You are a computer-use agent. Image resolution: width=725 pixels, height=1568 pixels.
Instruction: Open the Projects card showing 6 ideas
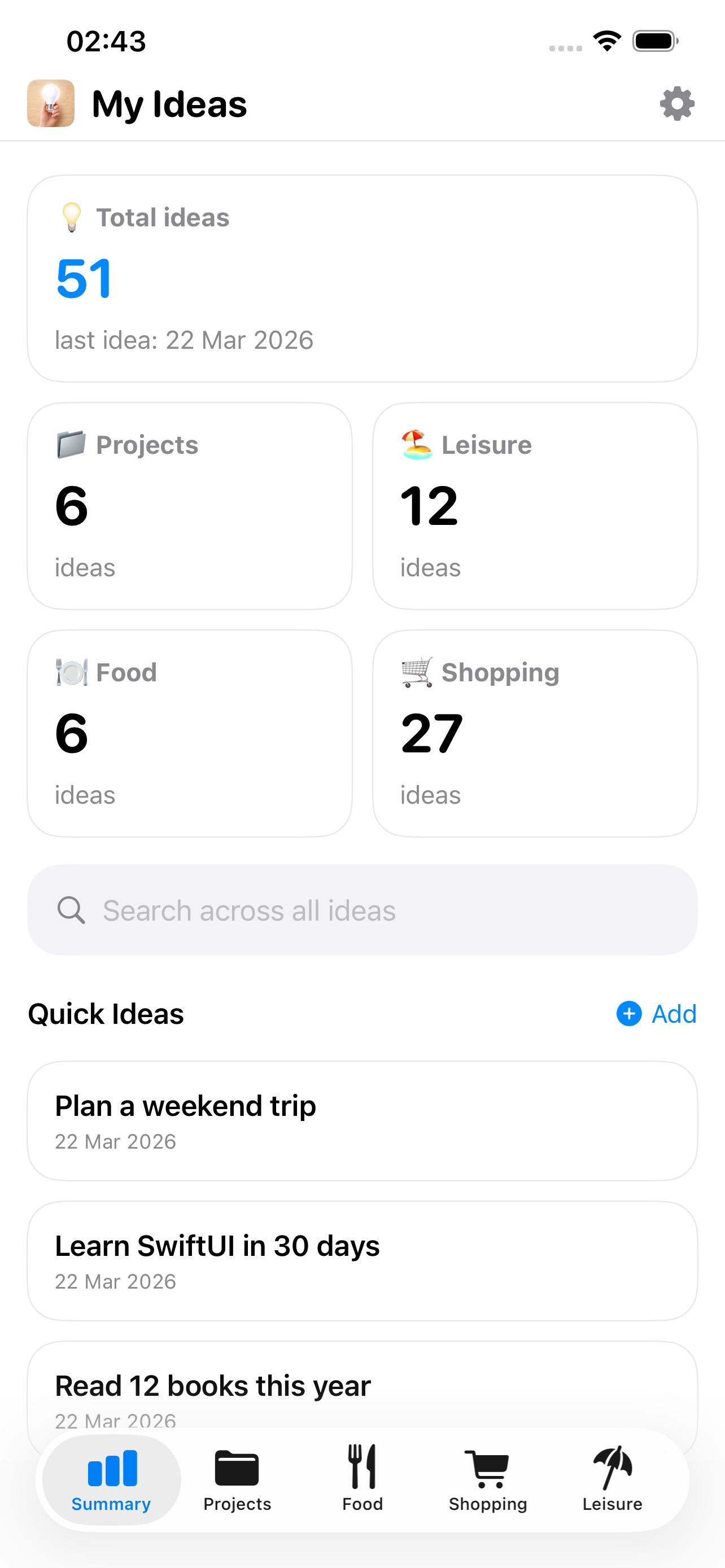click(189, 505)
